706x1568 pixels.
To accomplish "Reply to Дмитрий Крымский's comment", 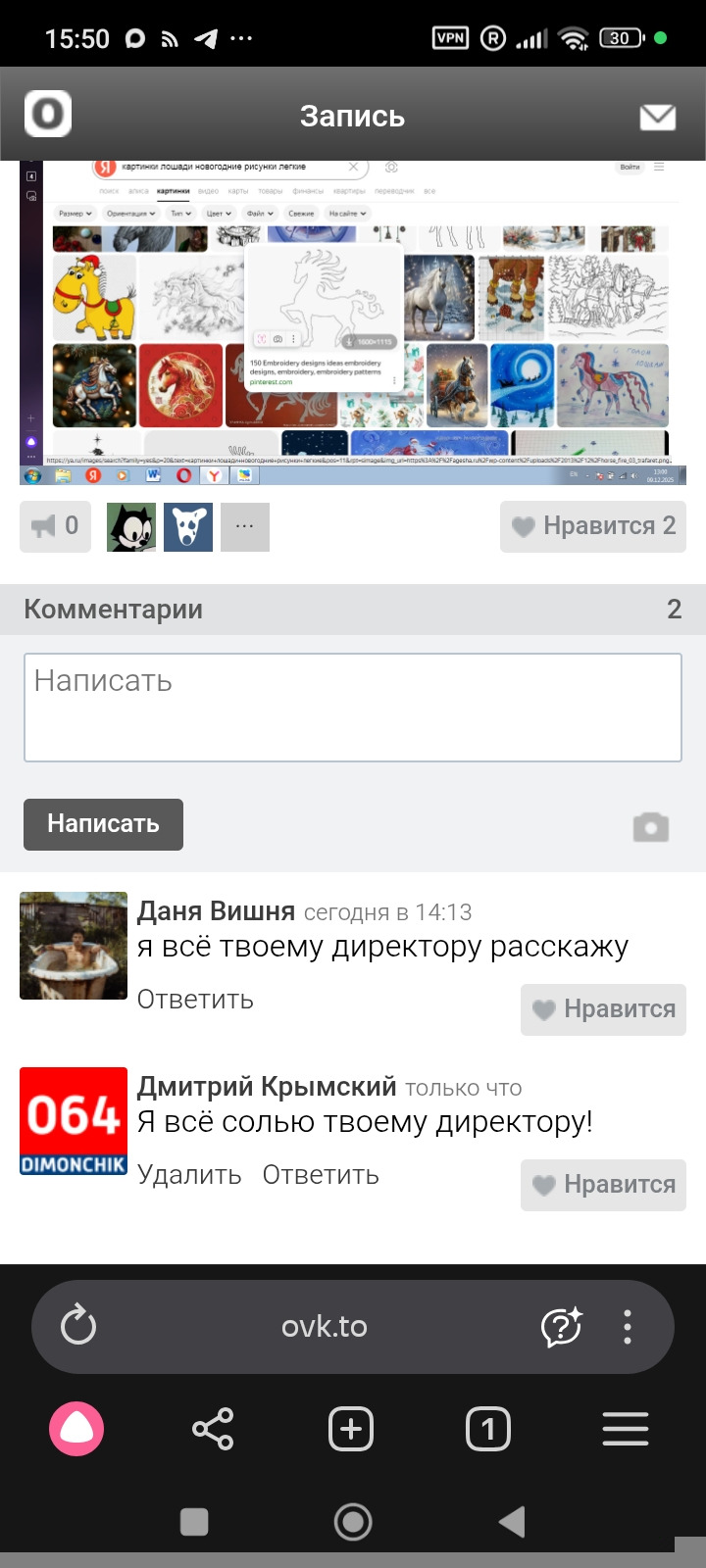I will (x=321, y=1175).
